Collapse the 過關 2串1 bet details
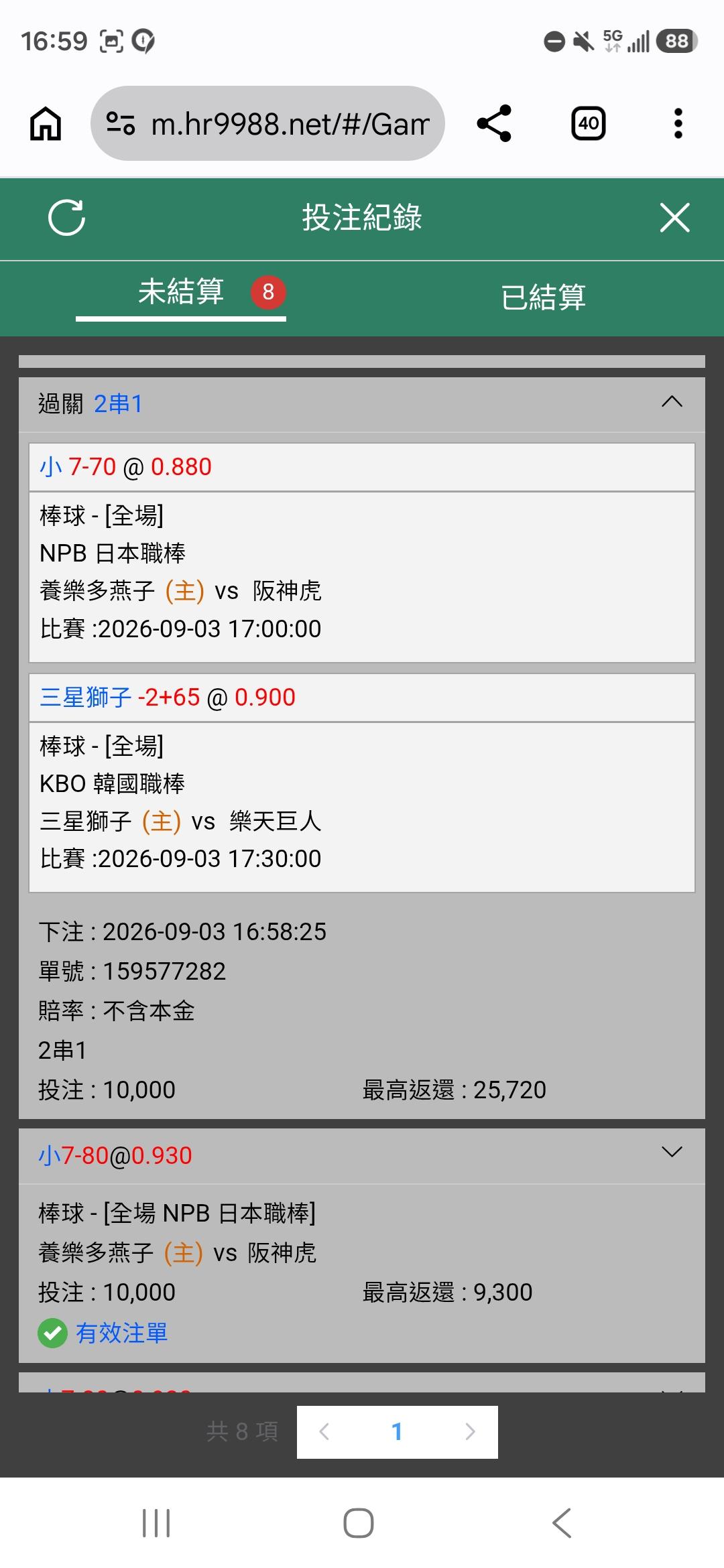724x1568 pixels. (672, 402)
